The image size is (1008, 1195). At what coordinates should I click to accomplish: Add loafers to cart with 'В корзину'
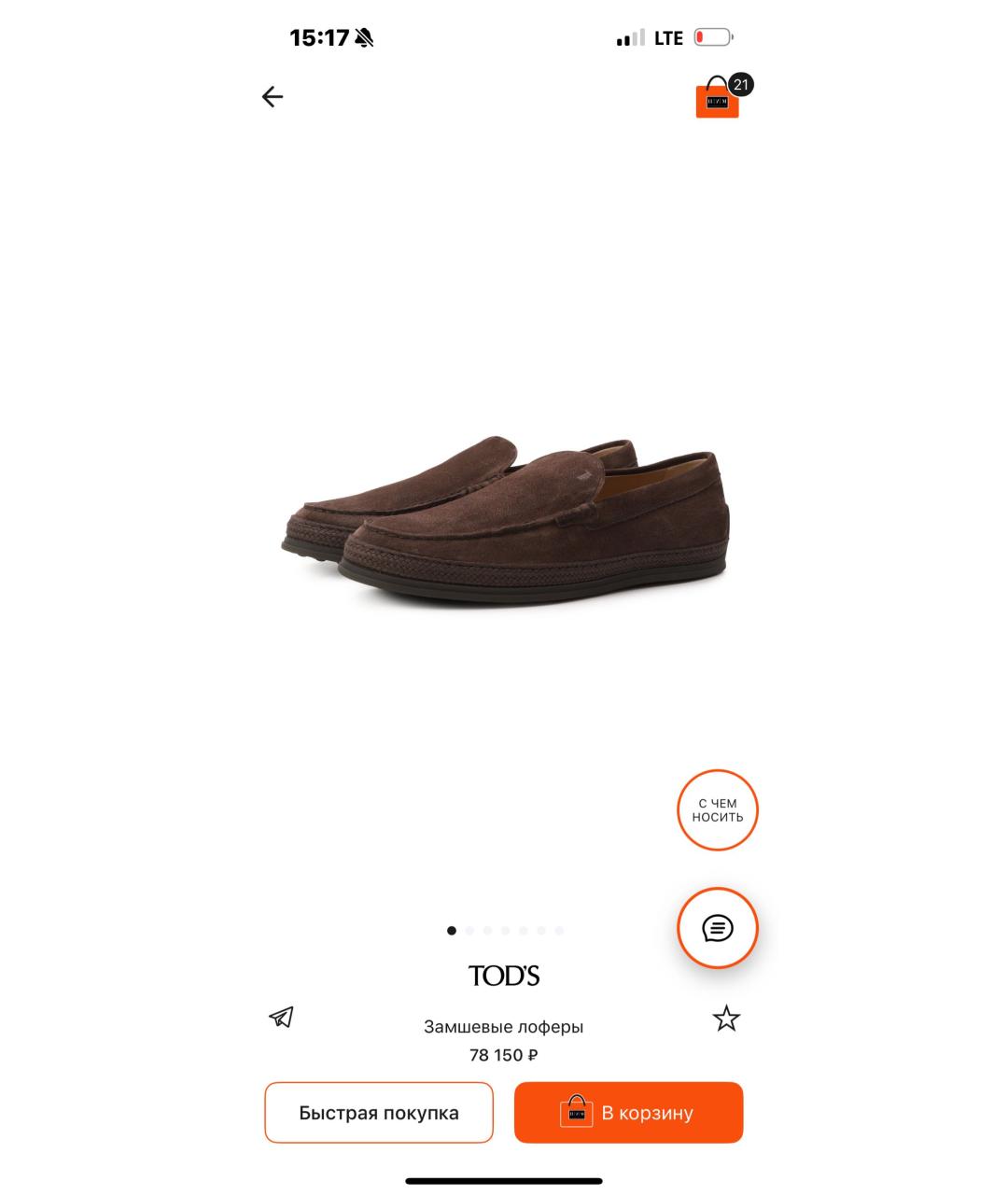[x=628, y=1113]
